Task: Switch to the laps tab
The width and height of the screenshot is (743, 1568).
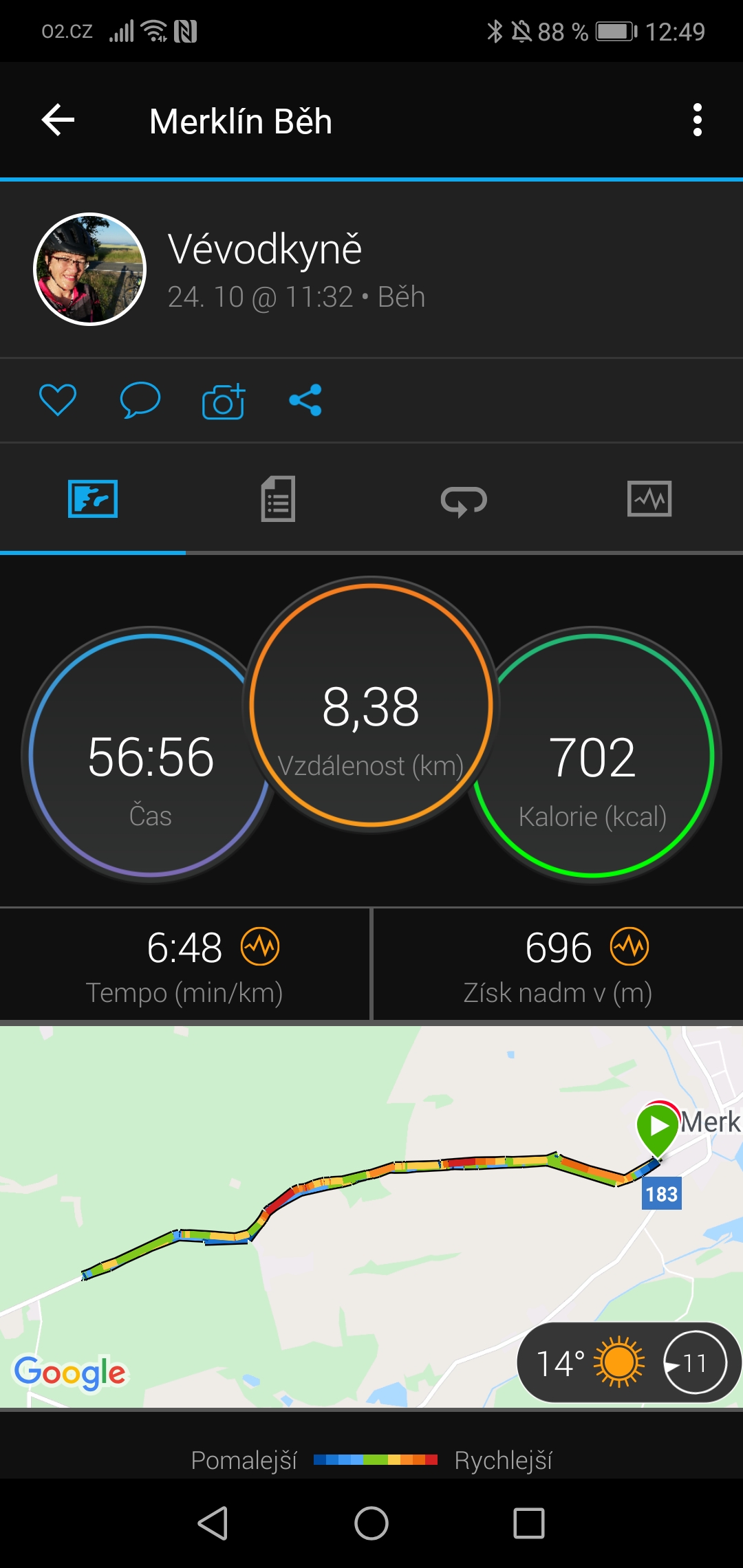Action: pos(464,500)
